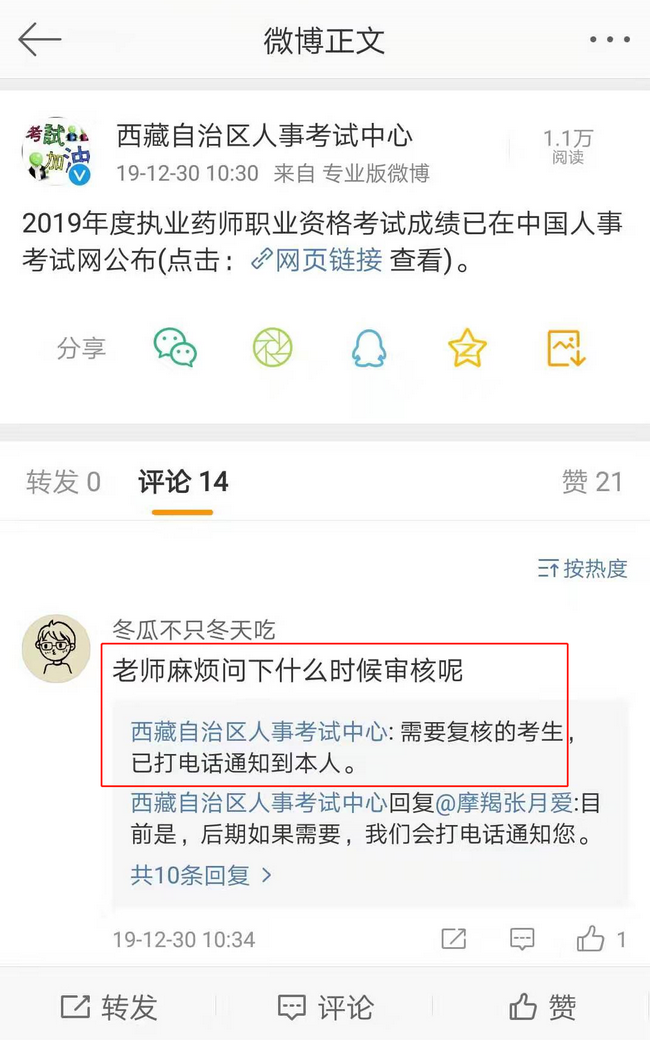
Task: Share the post to QQ
Action: (x=369, y=348)
